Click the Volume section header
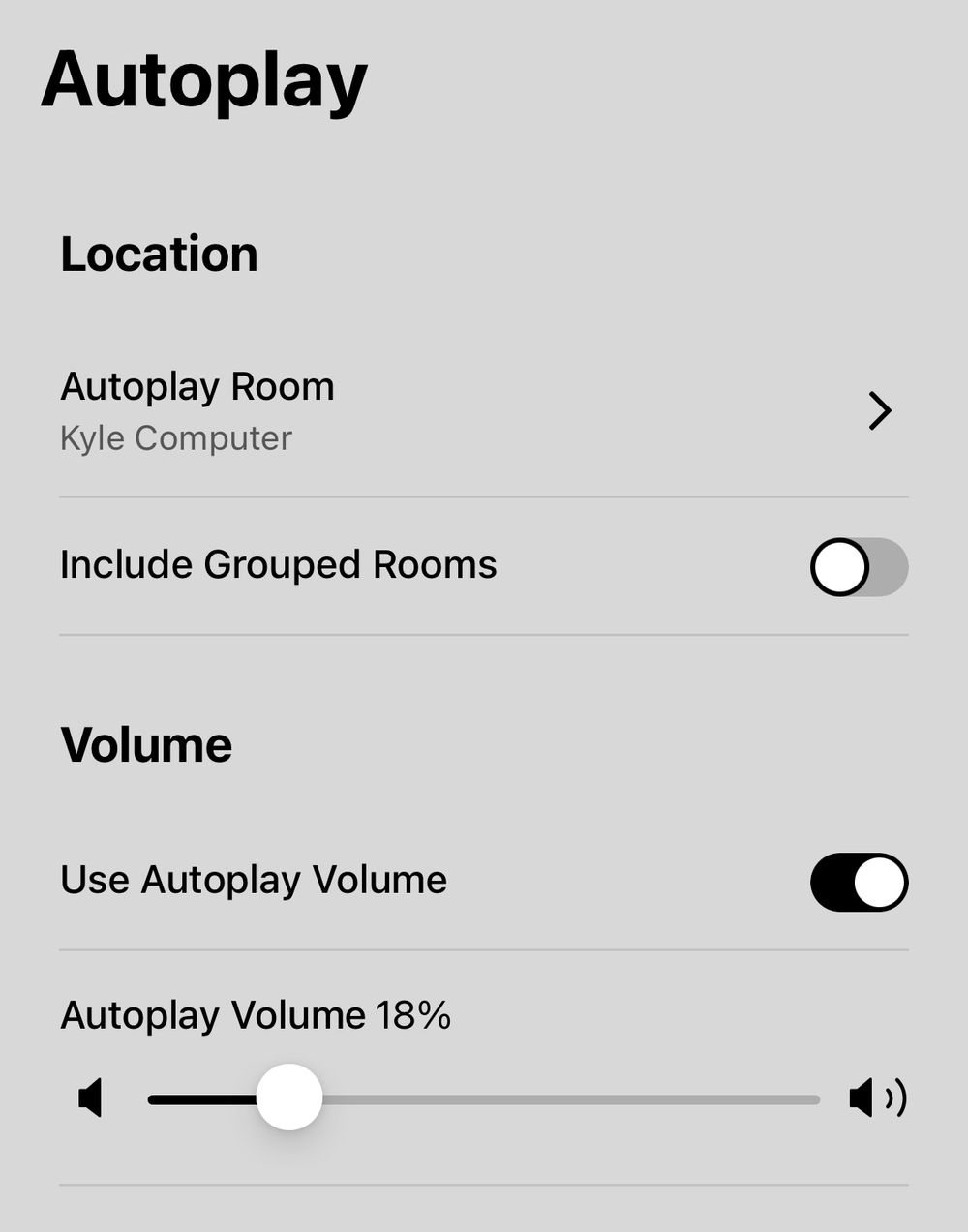 (146, 743)
